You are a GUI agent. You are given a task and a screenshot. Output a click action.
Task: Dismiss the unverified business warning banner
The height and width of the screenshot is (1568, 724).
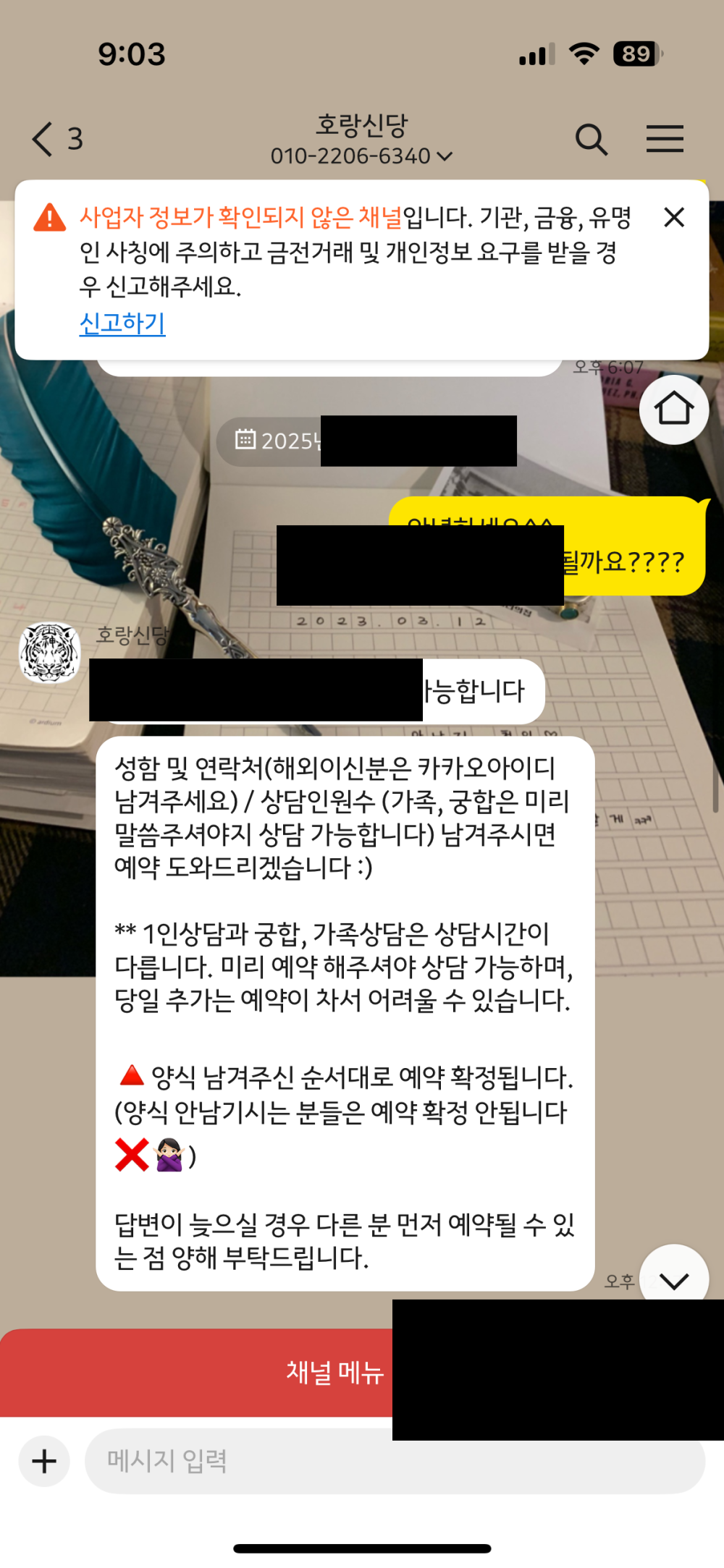coord(673,217)
